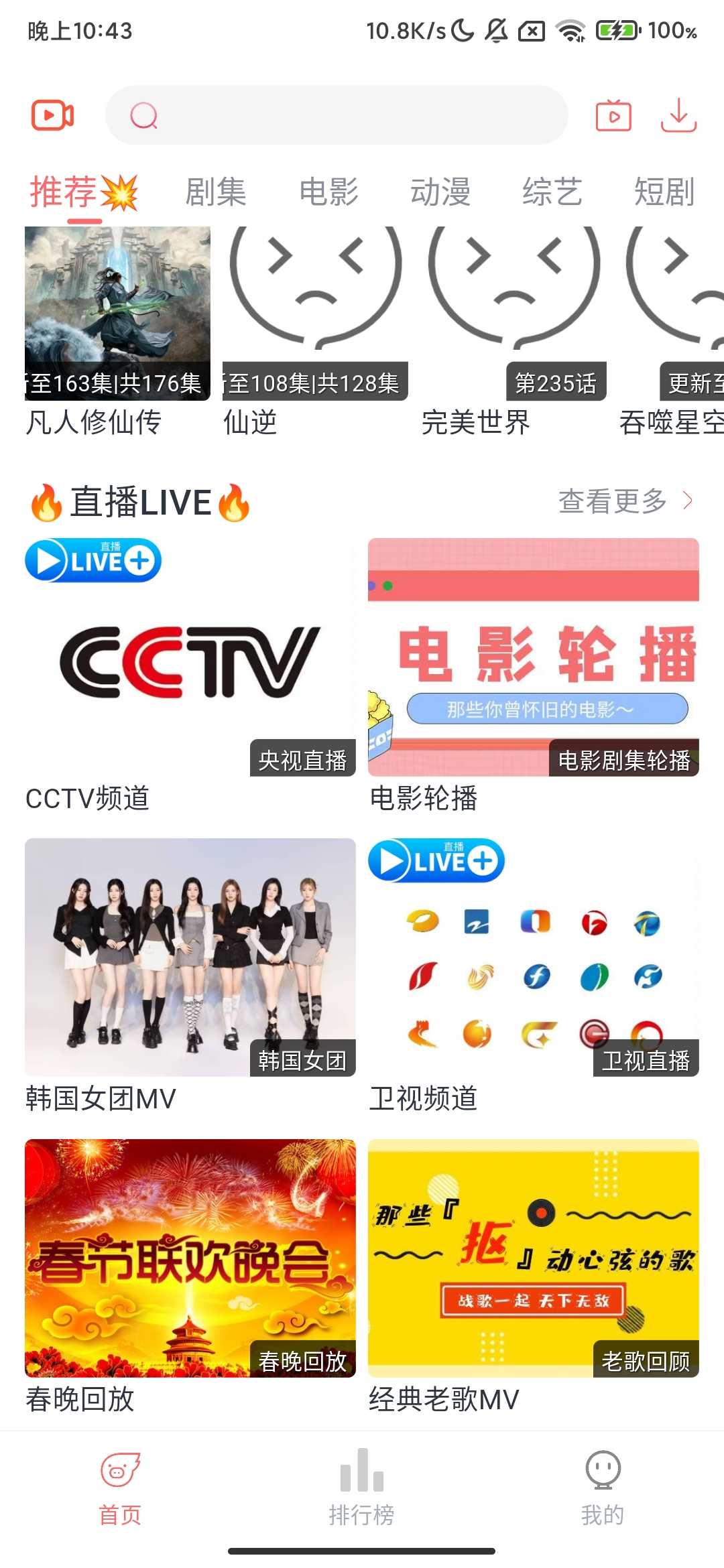Viewport: 724px width, 1568px height.
Task: Go to the 综艺 tab
Action: [x=552, y=192]
